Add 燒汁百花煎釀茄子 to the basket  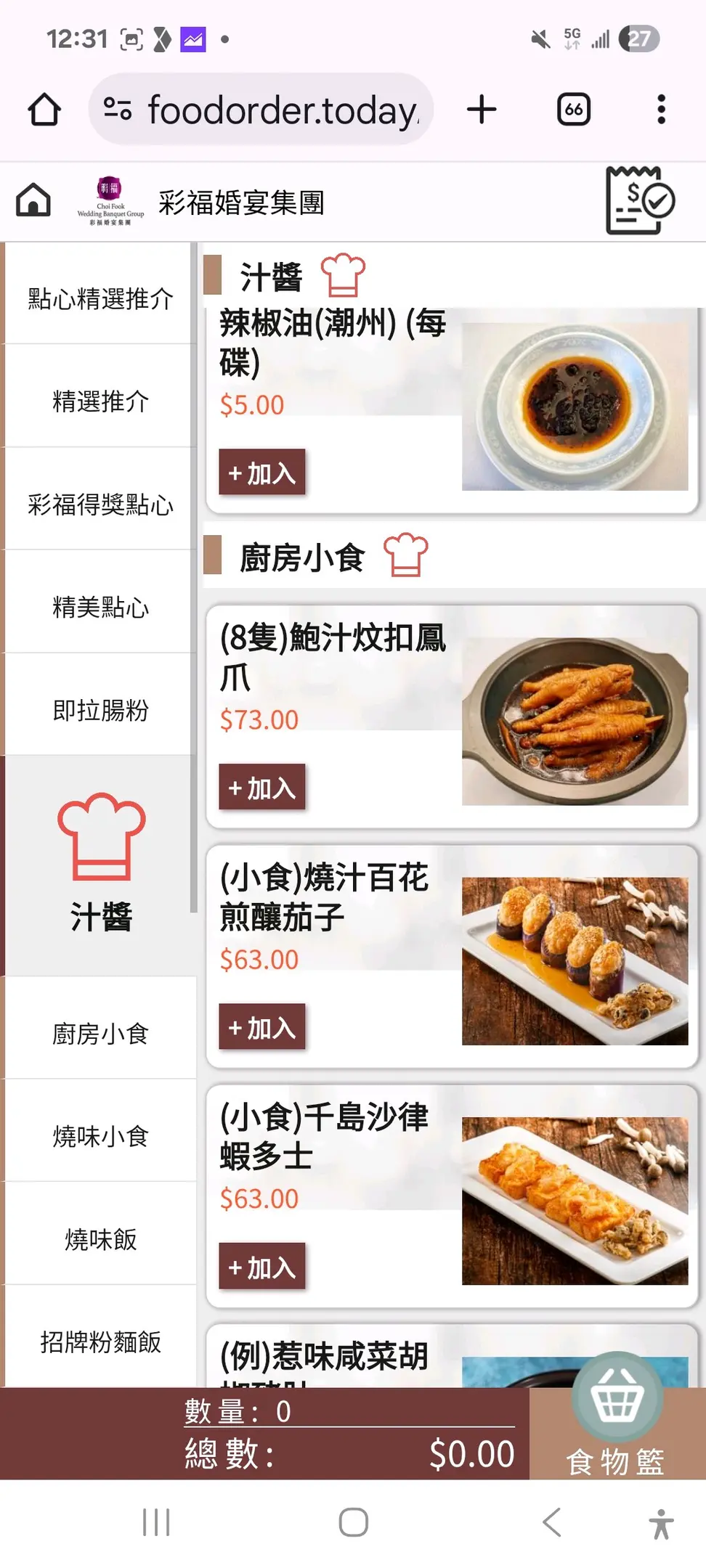pyautogui.click(x=261, y=1027)
